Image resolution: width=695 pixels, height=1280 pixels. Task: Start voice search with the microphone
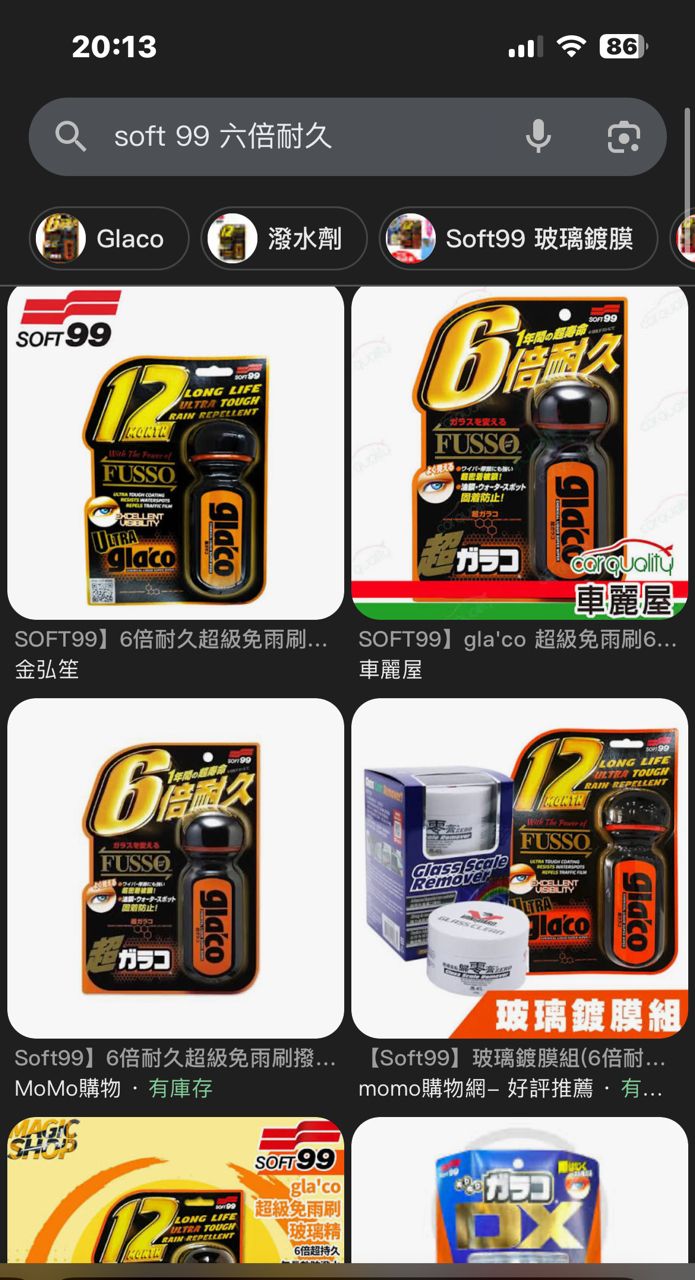pos(538,137)
